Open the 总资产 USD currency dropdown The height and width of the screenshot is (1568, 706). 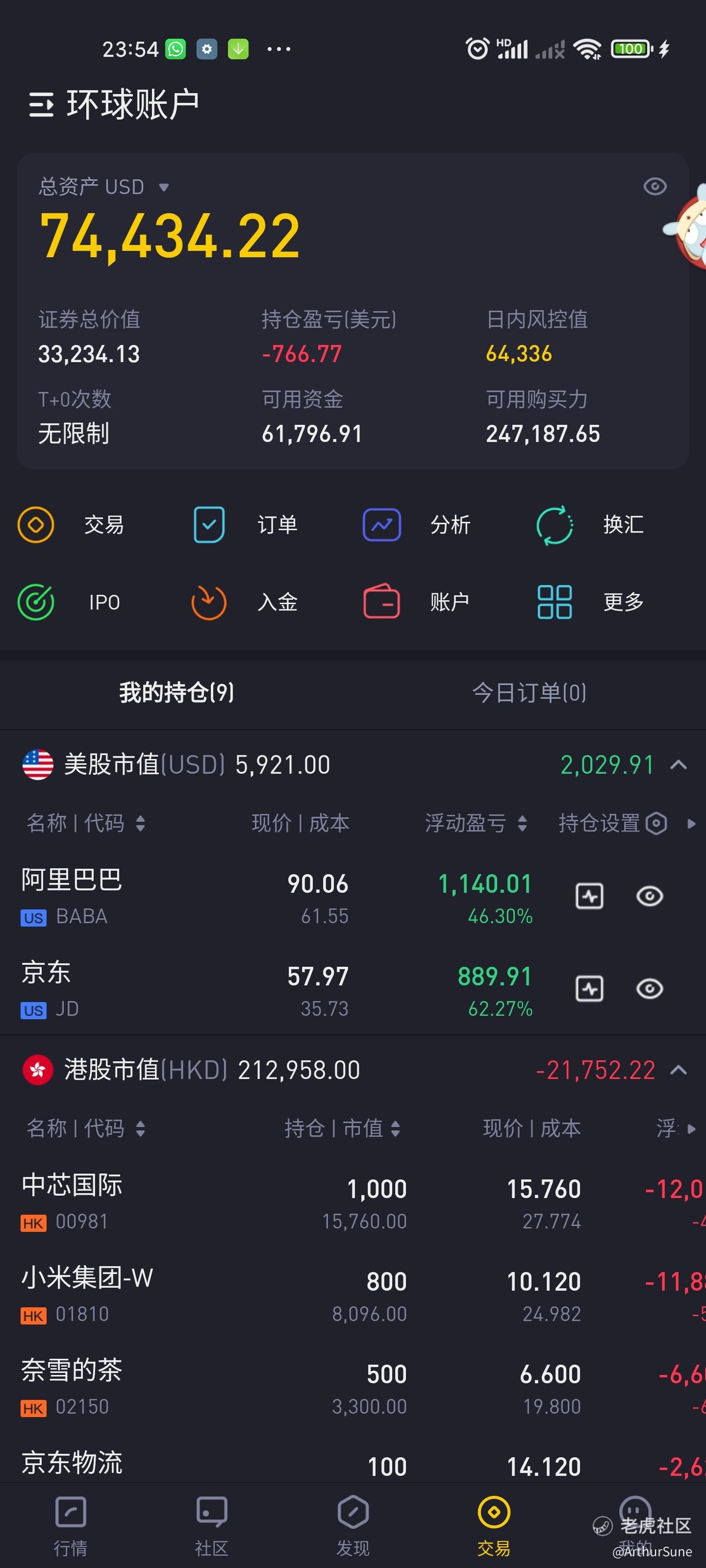pos(163,188)
